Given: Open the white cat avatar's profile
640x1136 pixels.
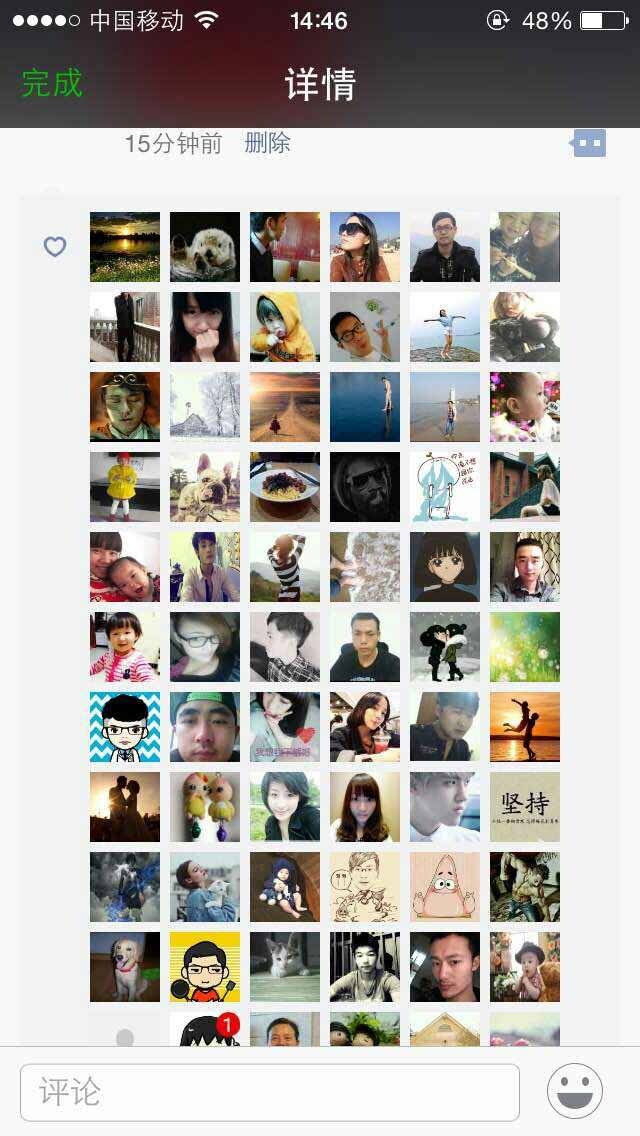Looking at the screenshot, I should click(x=285, y=967).
